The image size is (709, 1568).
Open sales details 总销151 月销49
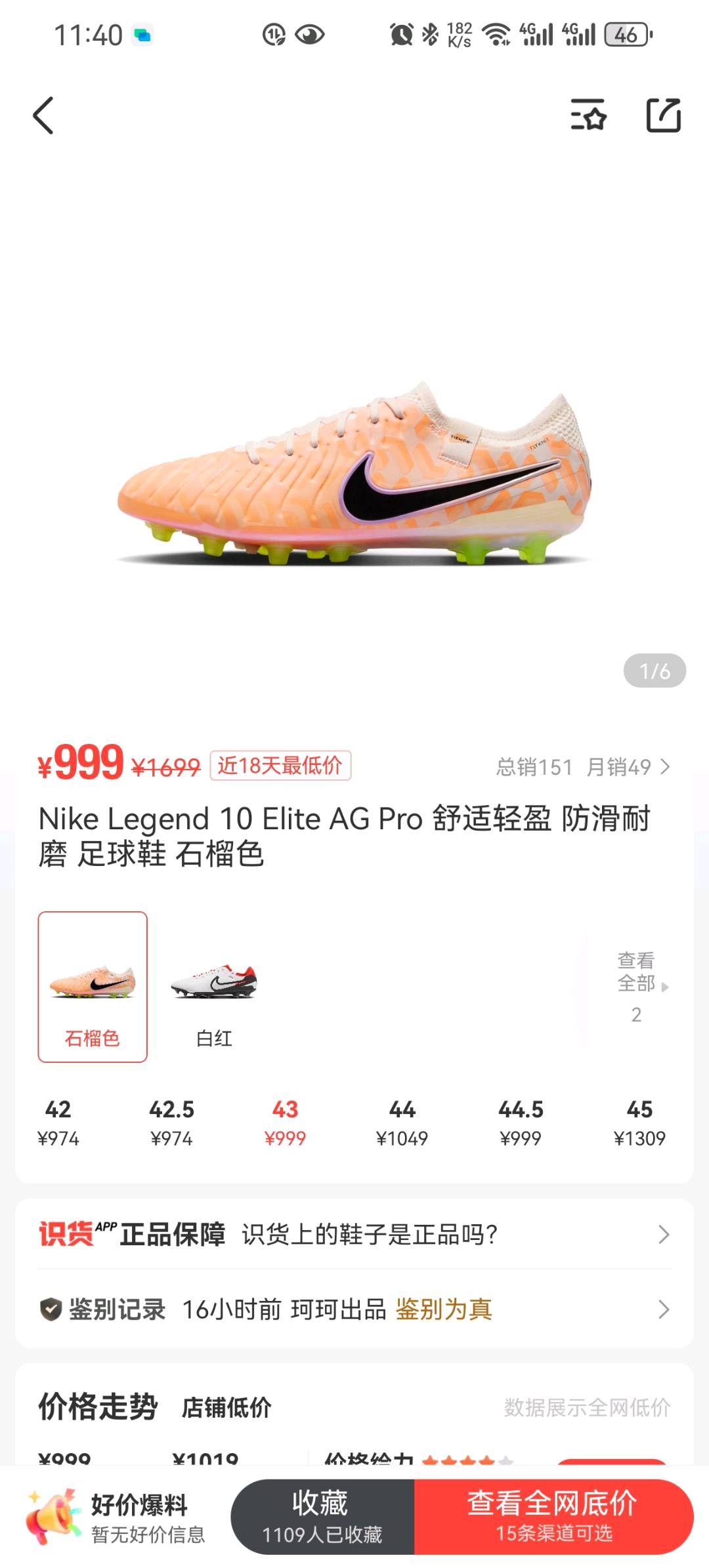(583, 766)
